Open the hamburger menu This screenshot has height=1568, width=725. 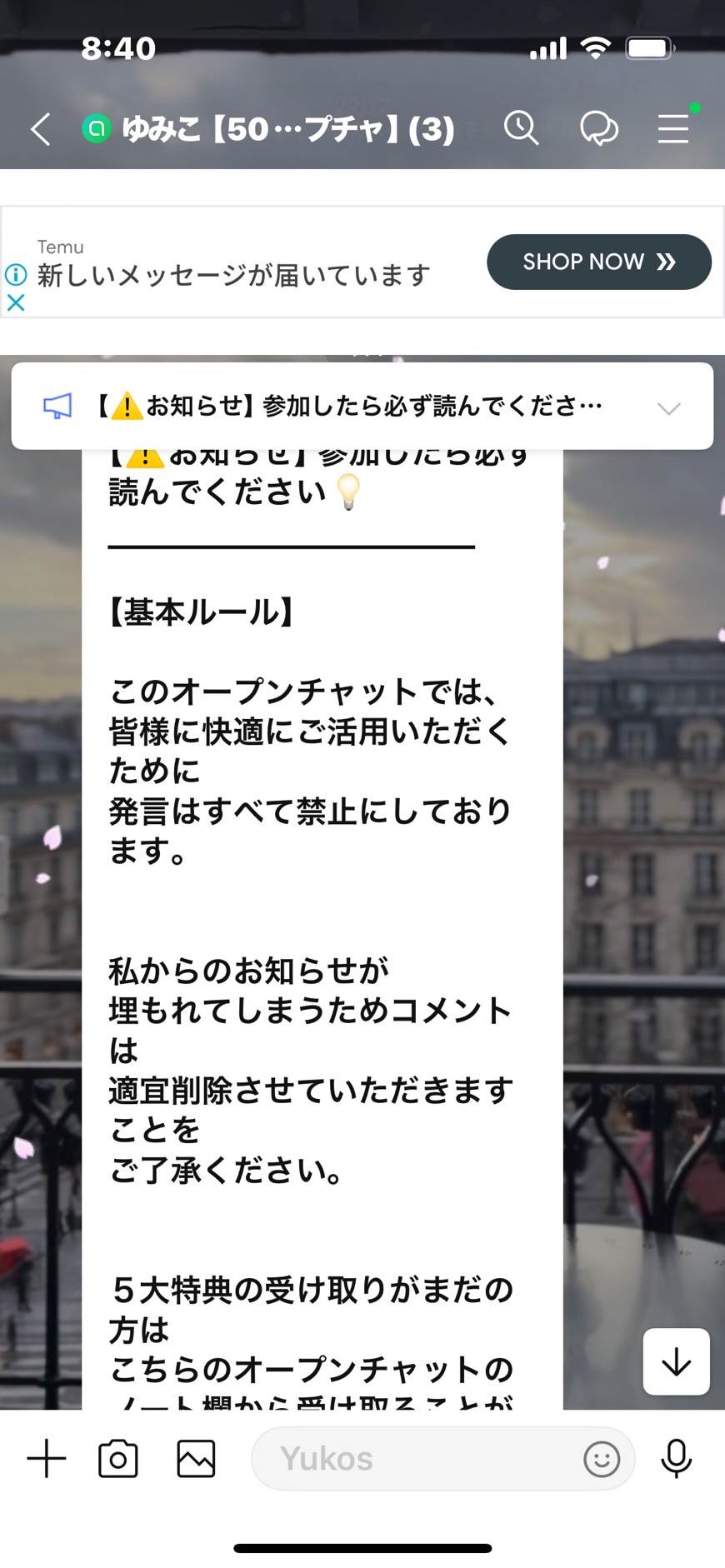coord(672,129)
